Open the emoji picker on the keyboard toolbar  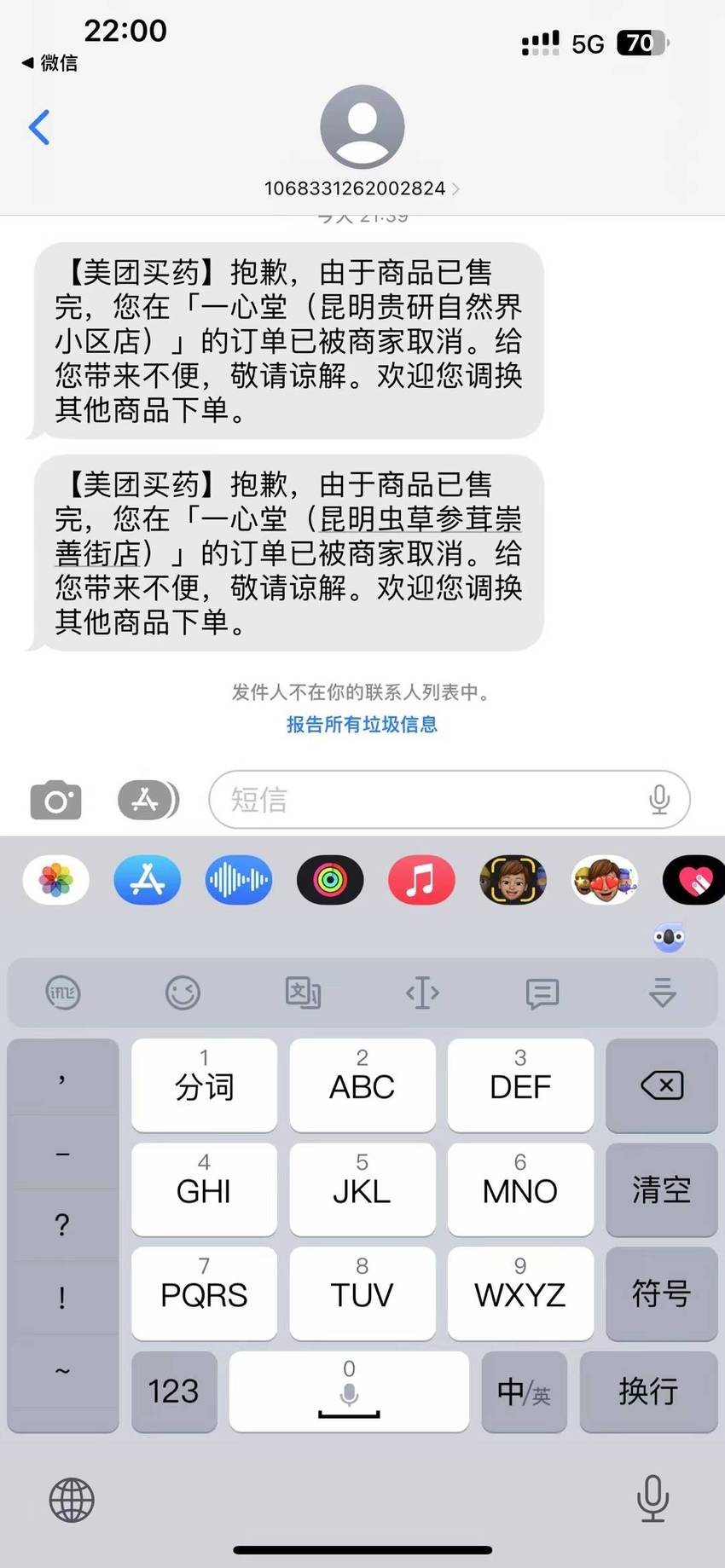(x=183, y=992)
